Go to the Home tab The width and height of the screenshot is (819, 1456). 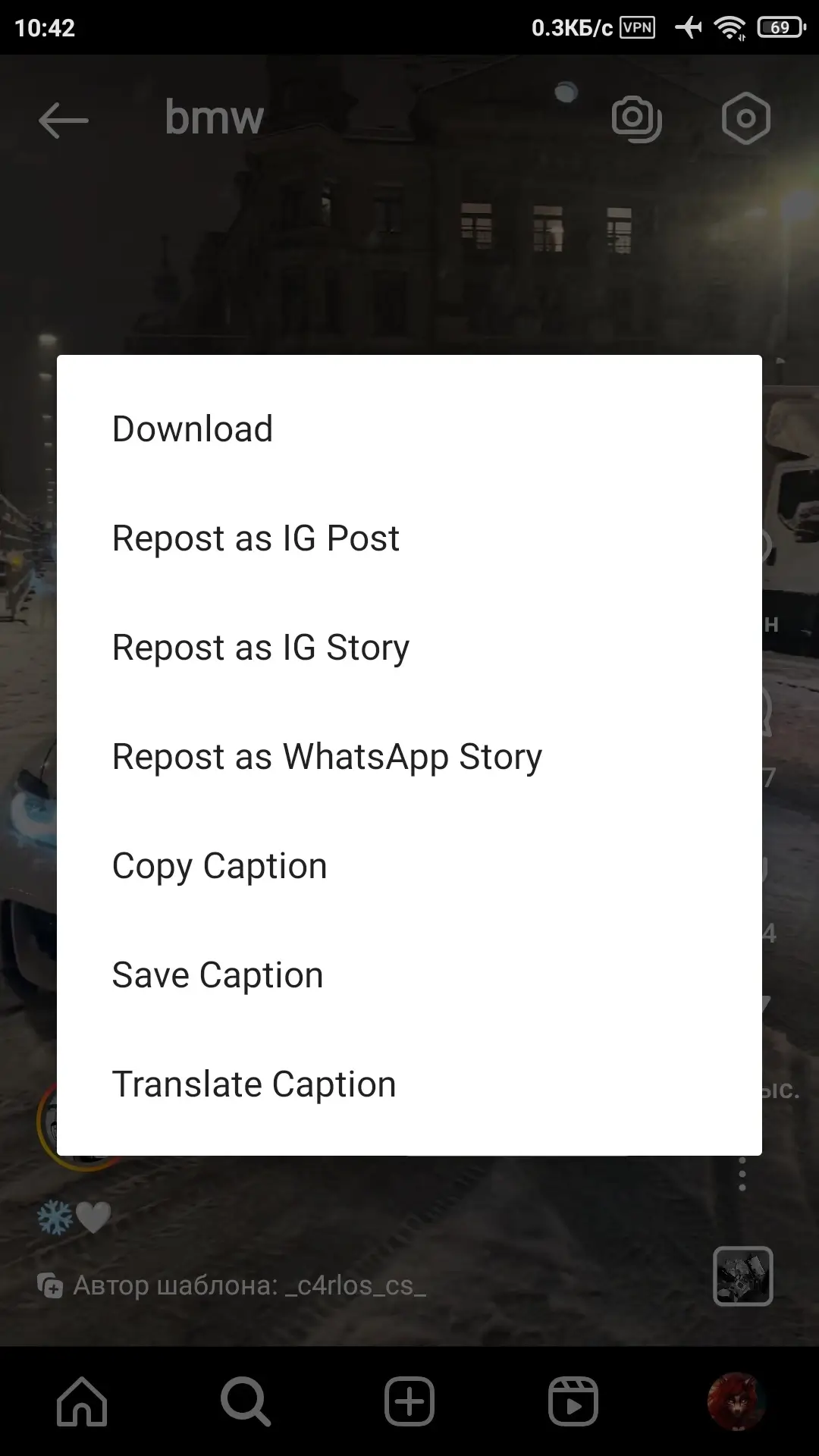82,1401
